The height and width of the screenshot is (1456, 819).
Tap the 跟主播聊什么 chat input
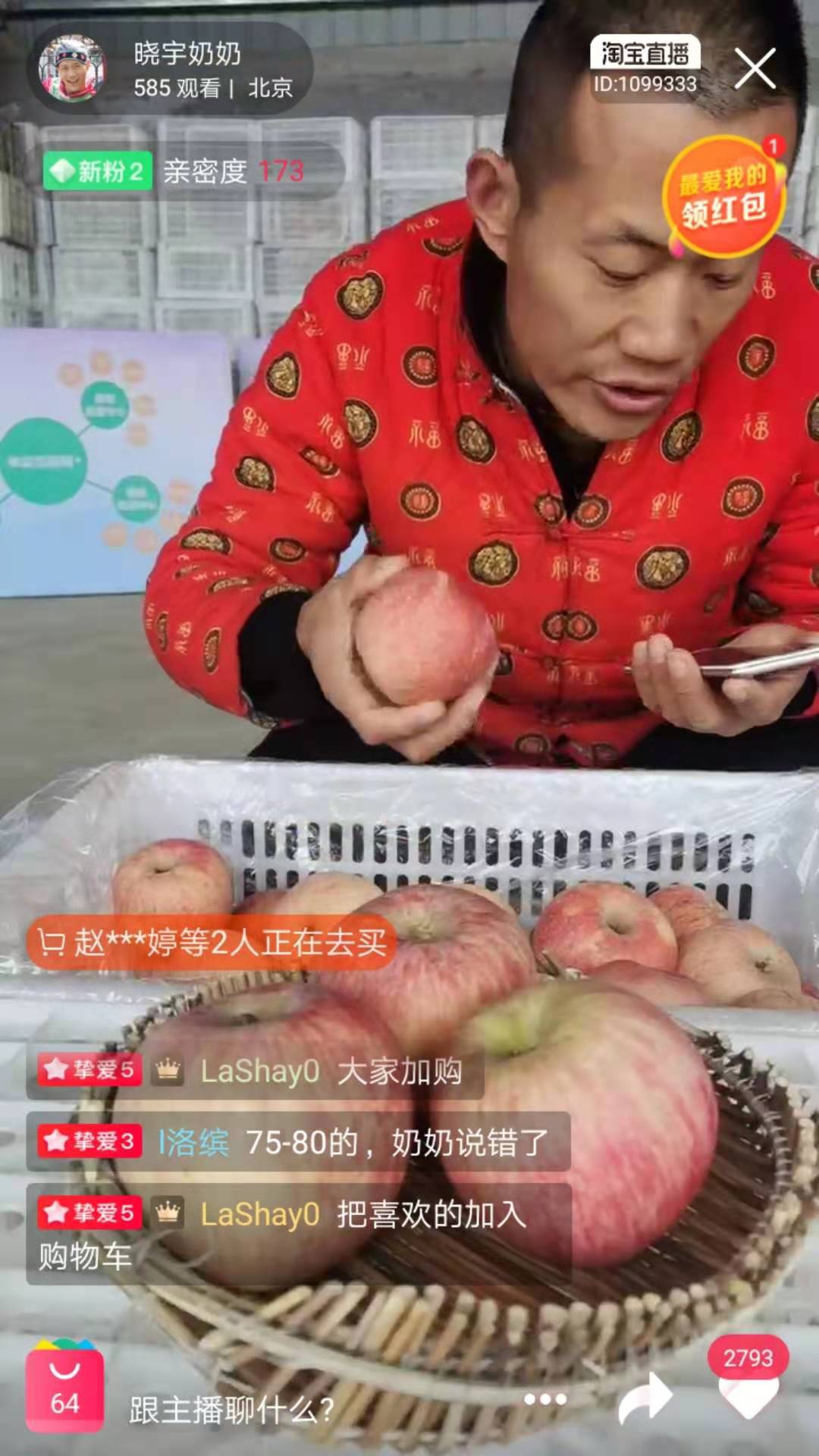(x=232, y=1410)
